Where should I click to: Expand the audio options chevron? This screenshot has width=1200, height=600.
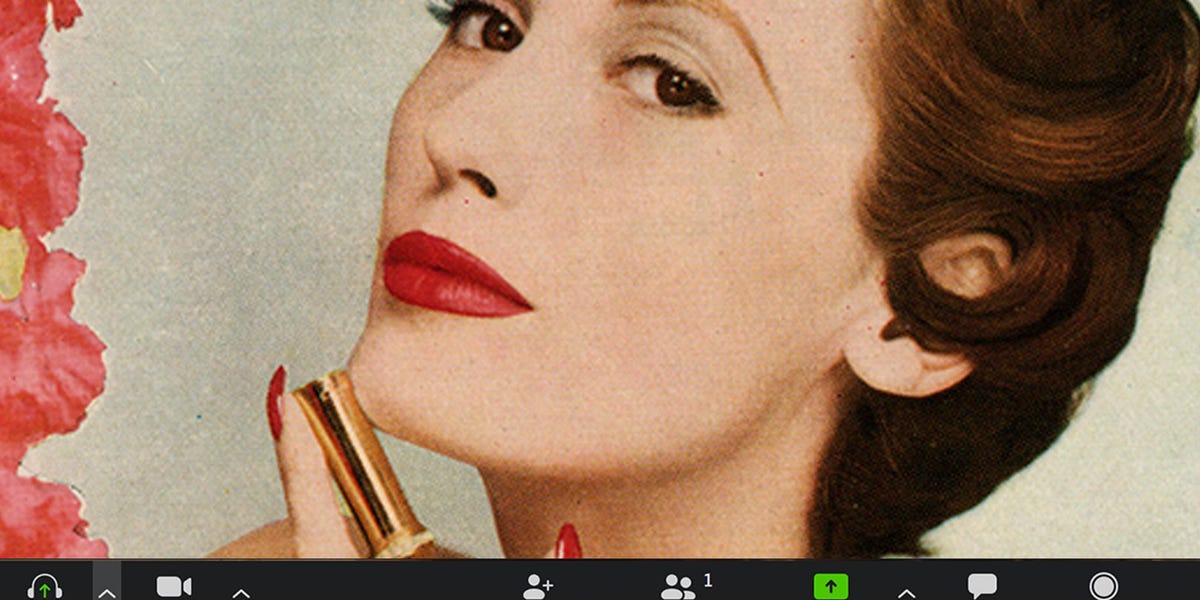click(x=107, y=590)
